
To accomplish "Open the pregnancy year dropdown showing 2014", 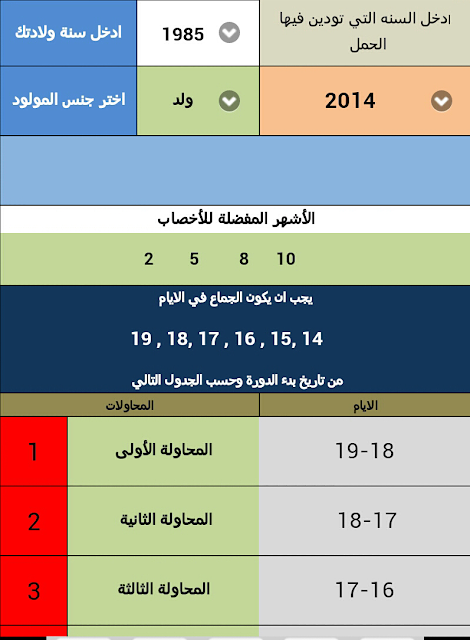I will coord(365,101).
